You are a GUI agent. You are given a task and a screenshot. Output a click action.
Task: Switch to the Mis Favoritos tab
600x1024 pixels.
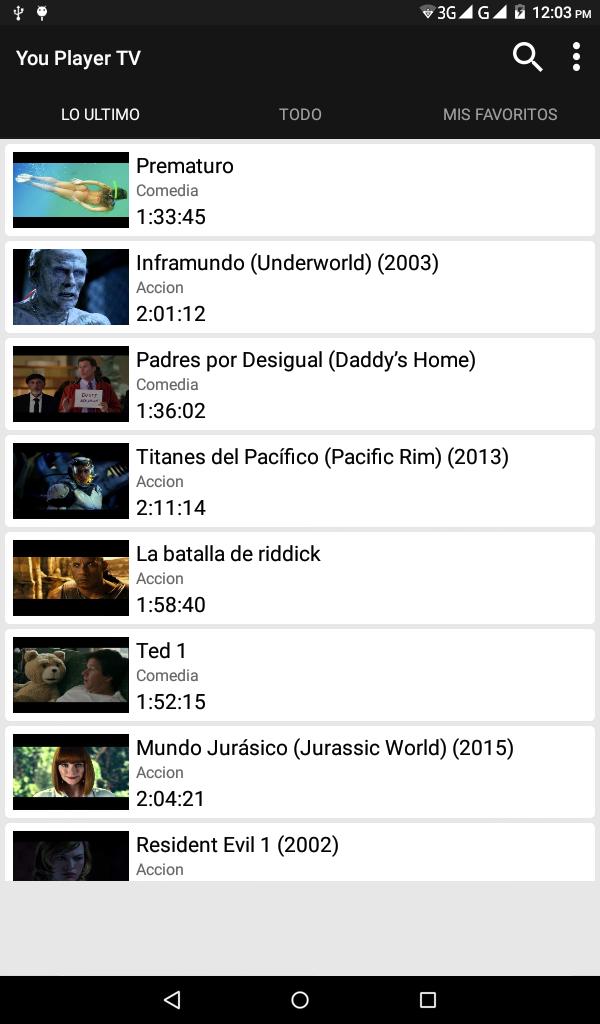click(500, 114)
